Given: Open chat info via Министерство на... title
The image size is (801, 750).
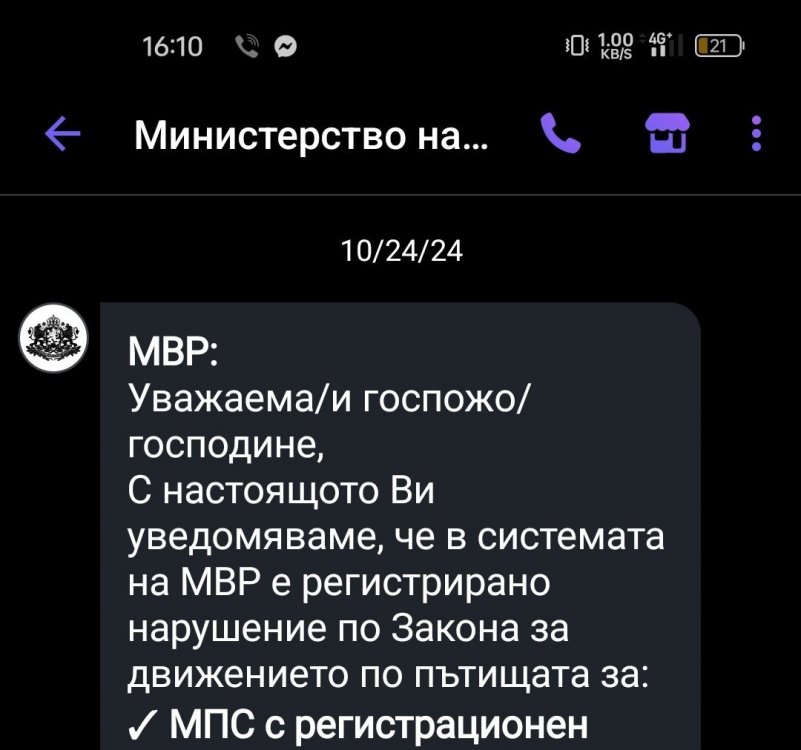Looking at the screenshot, I should pos(311,134).
